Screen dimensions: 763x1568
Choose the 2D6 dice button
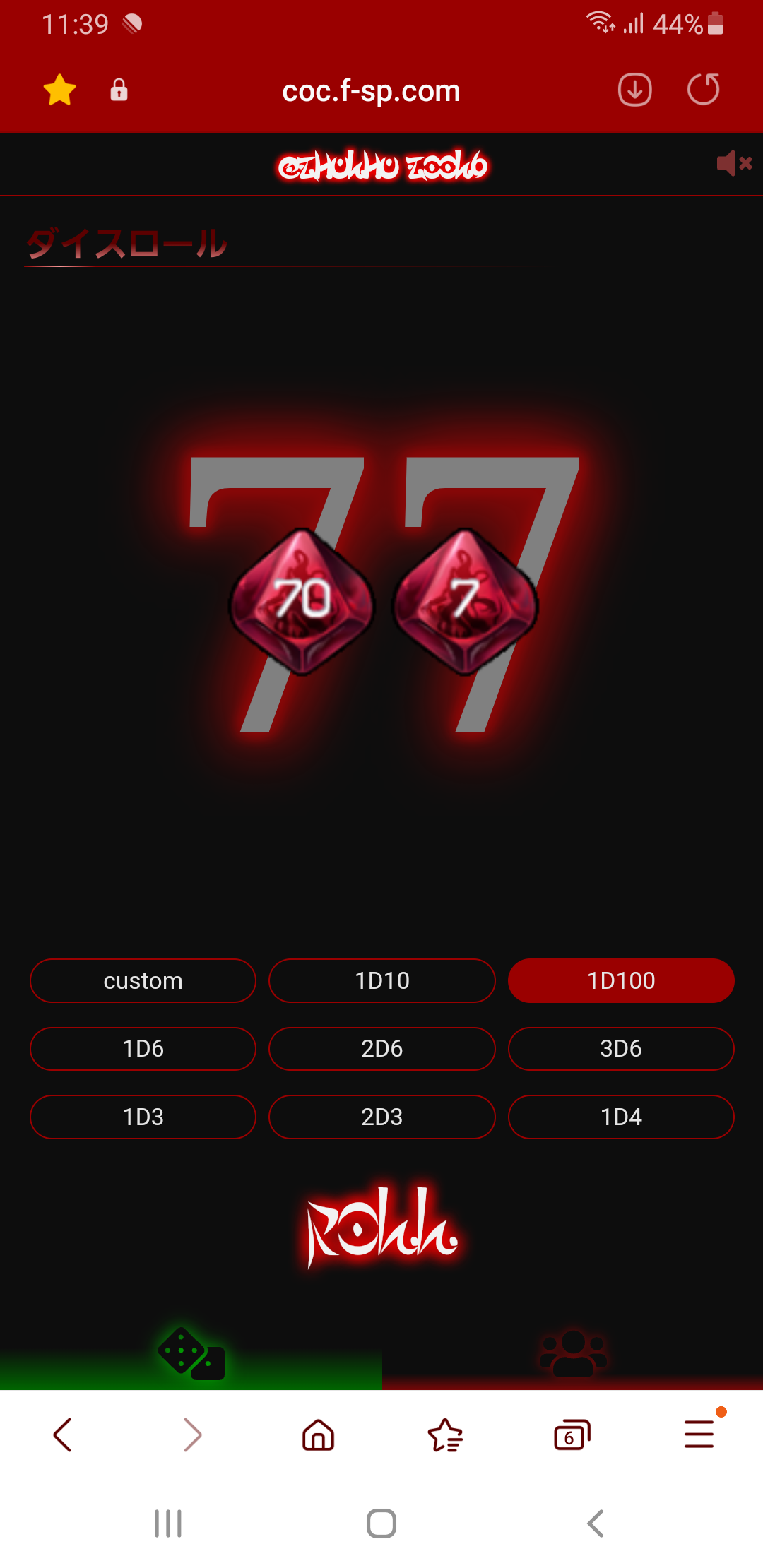(381, 1048)
